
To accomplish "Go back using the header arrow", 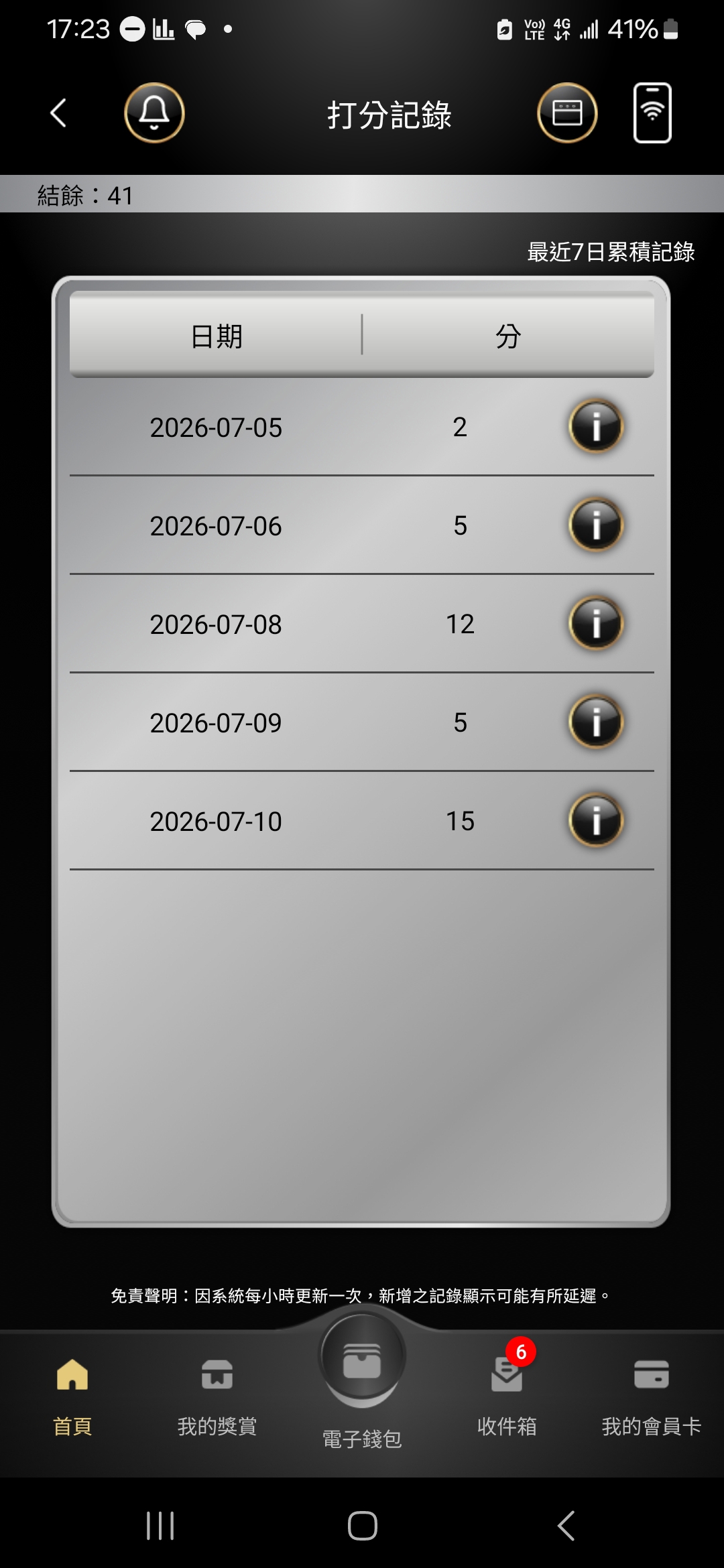I will point(59,113).
